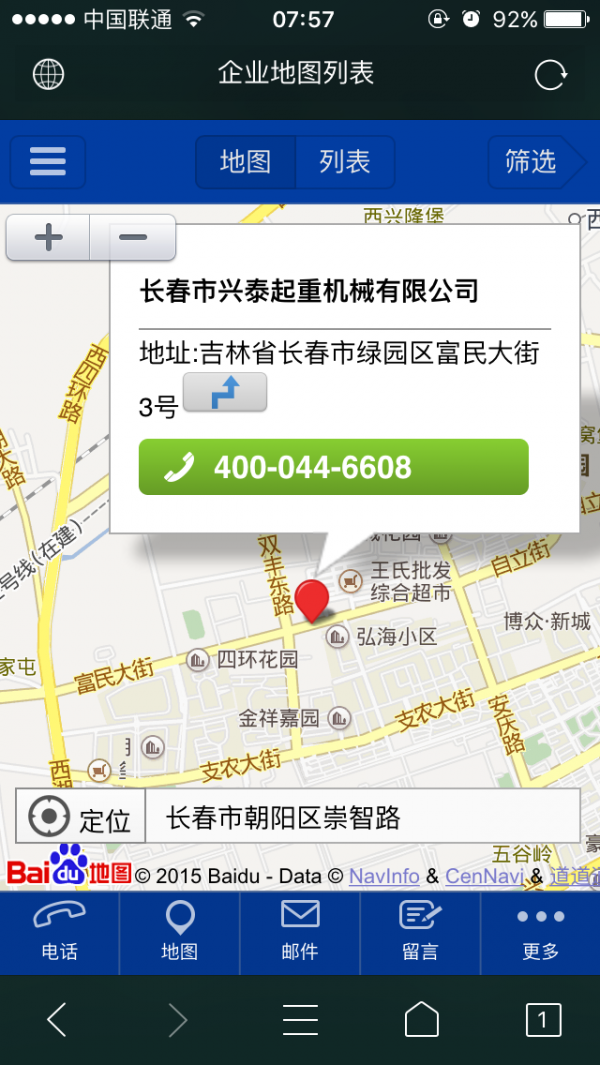Open the NavInfo link
The width and height of the screenshot is (600, 1065).
pos(384,876)
